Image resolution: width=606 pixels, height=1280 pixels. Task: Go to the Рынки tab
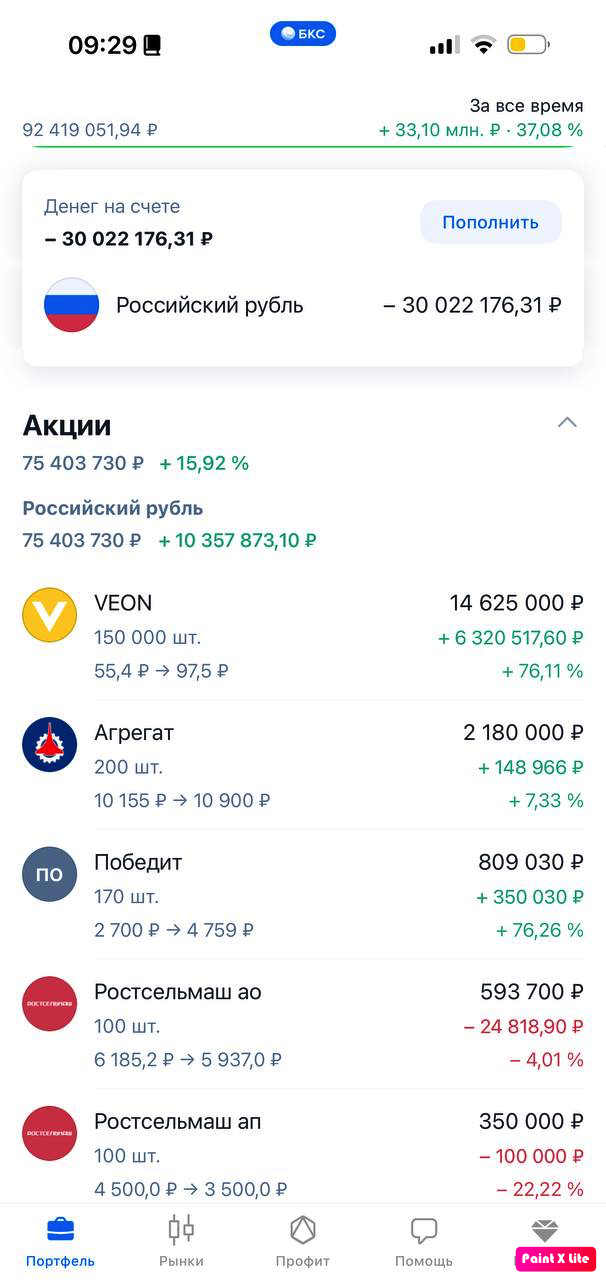click(x=181, y=1242)
